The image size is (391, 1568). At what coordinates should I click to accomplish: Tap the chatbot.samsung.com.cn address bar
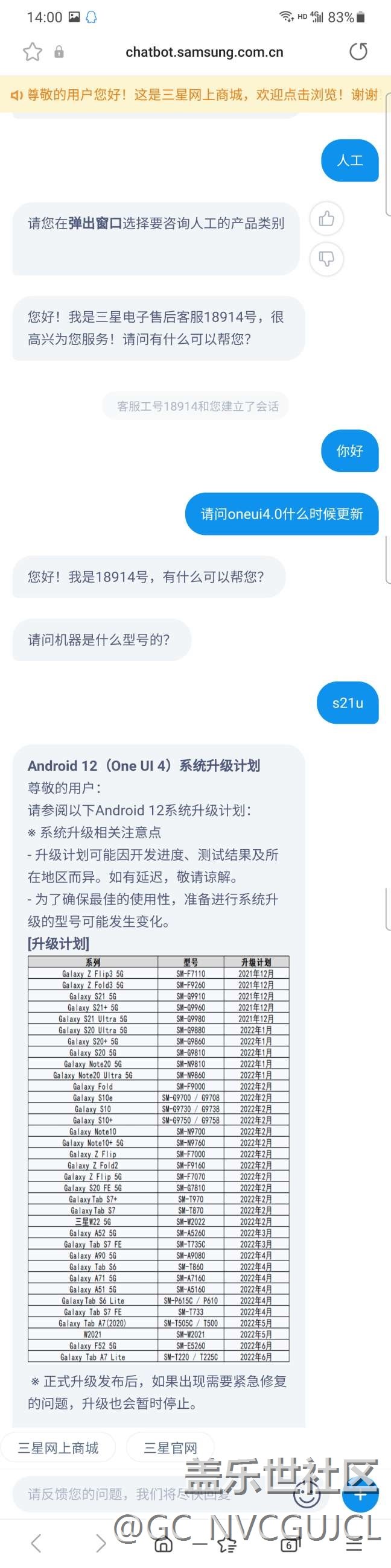tap(204, 52)
